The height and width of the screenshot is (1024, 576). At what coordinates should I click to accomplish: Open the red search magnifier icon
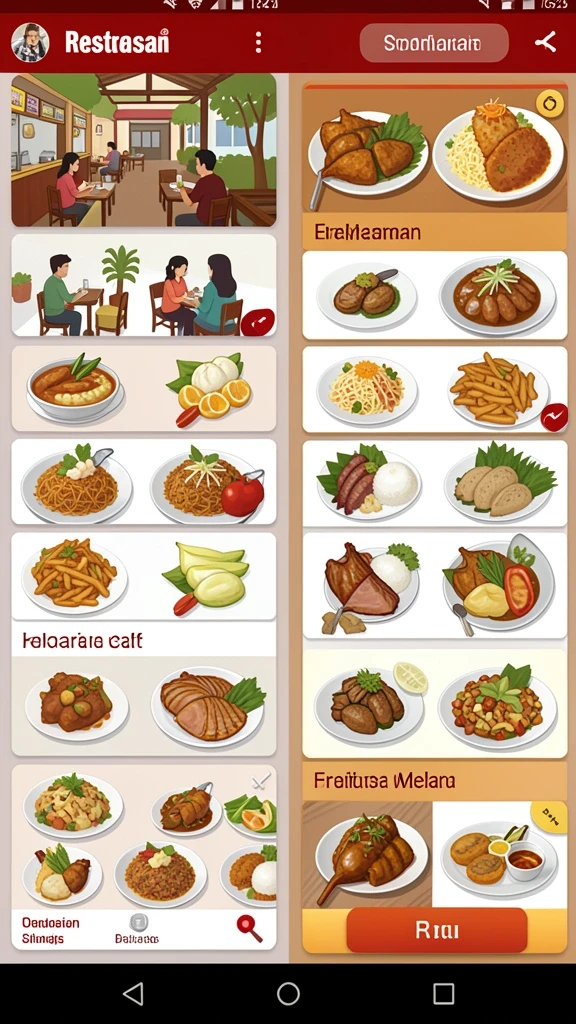pyautogui.click(x=249, y=928)
